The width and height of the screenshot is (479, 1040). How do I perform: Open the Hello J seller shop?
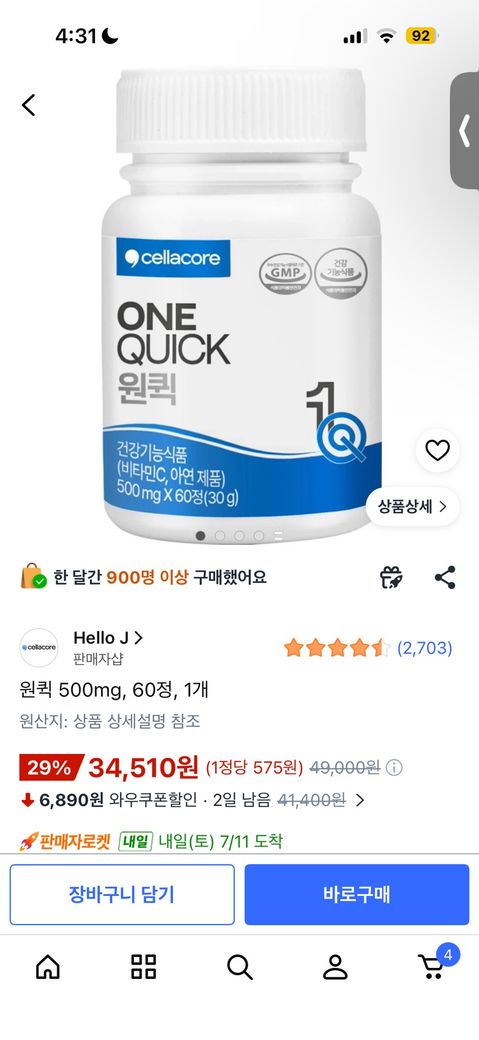(107, 638)
